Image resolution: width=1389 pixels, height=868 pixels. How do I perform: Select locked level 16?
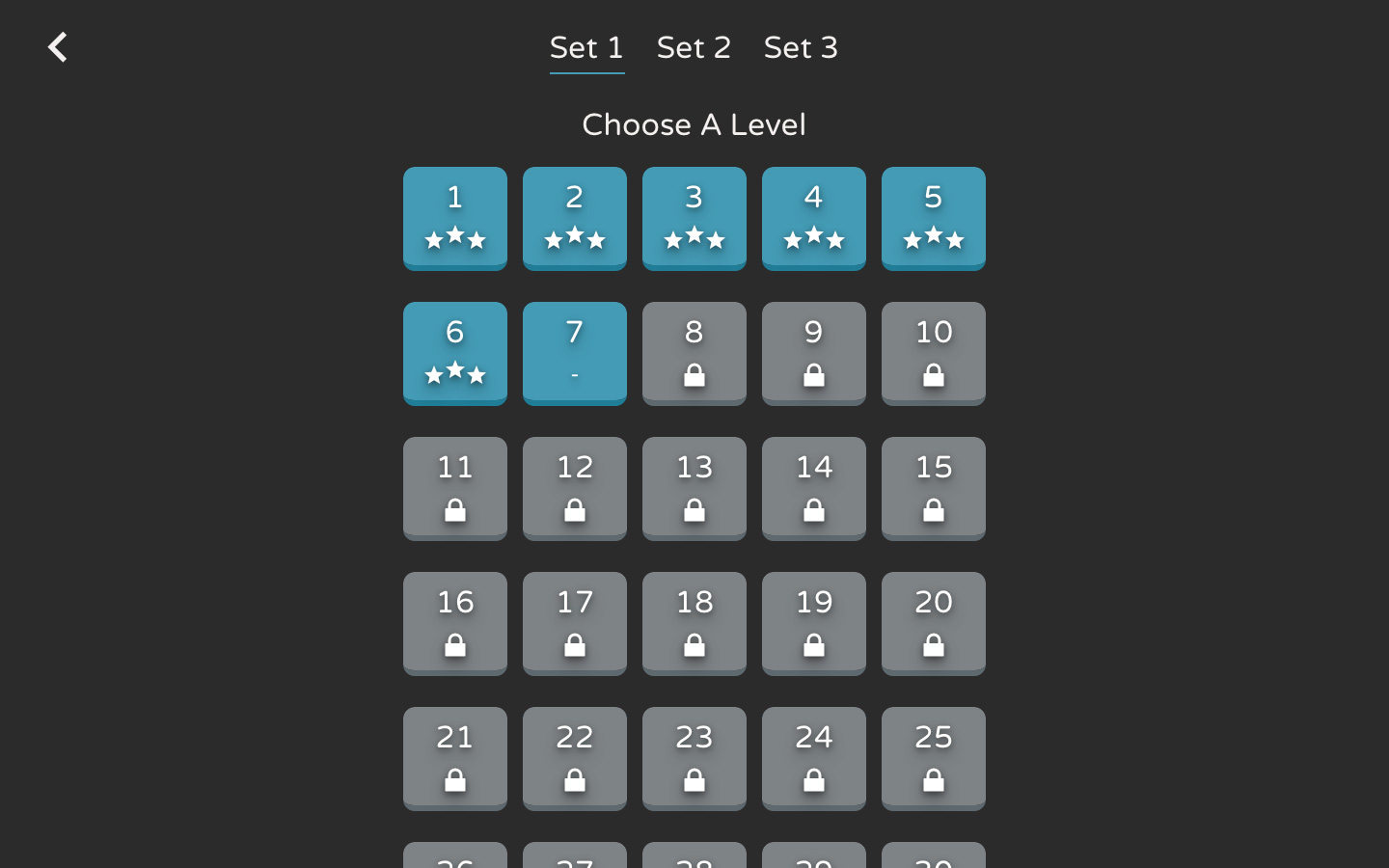coord(455,623)
